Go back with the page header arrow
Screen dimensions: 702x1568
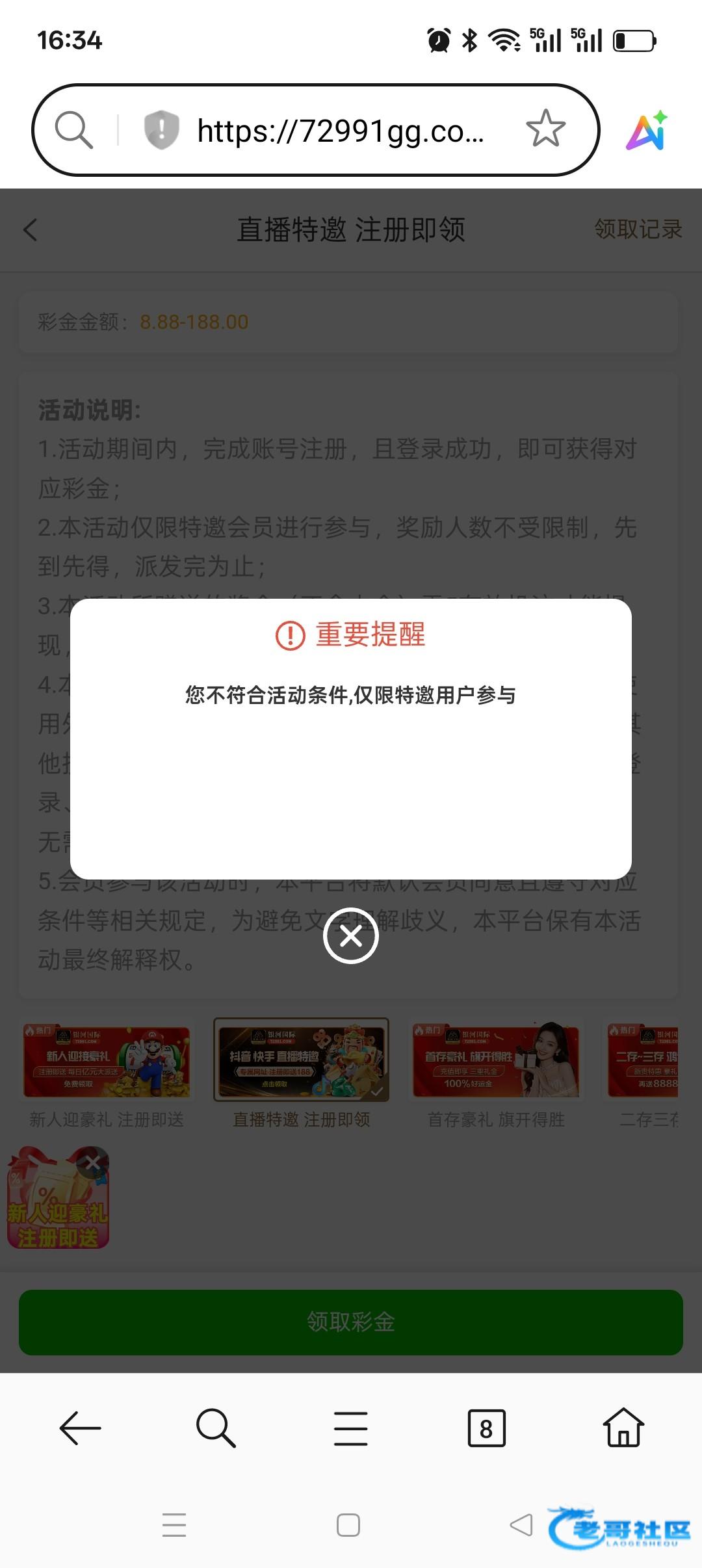31,229
